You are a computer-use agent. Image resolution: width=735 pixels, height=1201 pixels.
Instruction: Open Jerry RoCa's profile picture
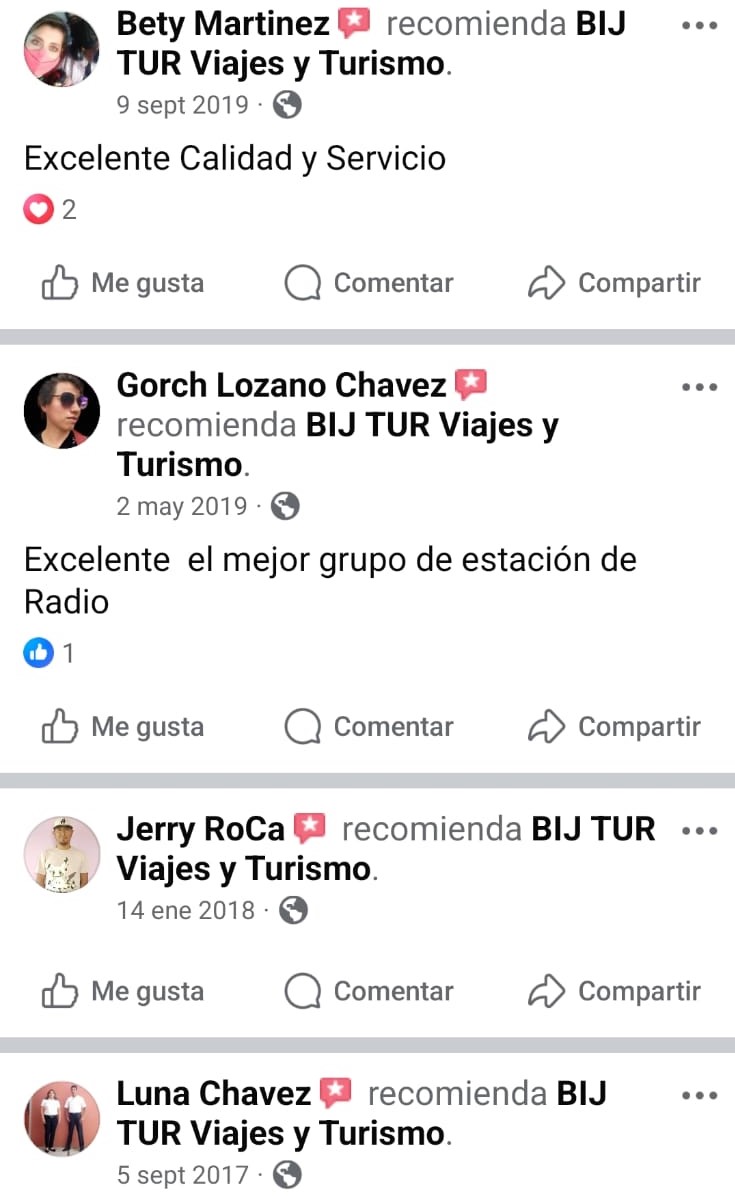[x=61, y=853]
